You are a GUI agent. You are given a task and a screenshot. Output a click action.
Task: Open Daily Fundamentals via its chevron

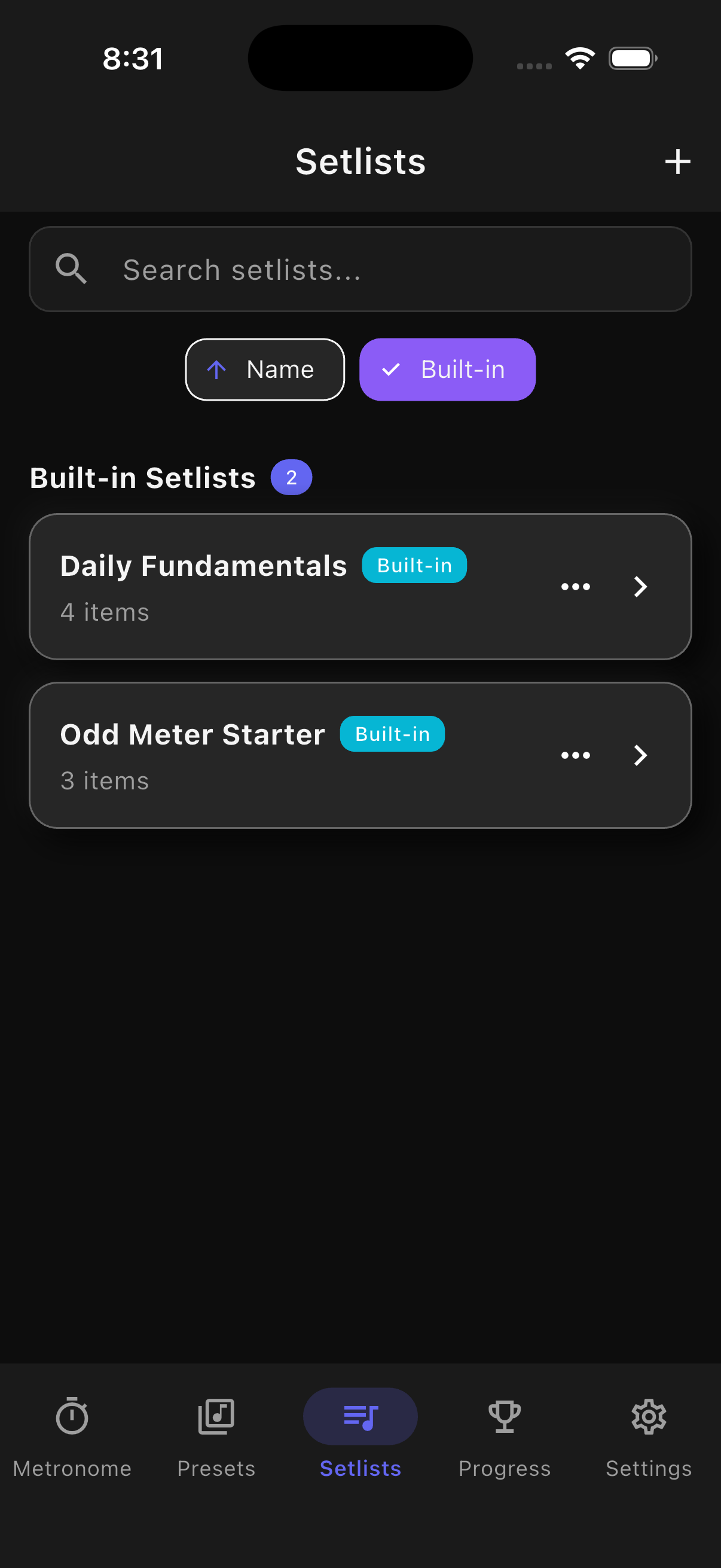click(x=640, y=586)
